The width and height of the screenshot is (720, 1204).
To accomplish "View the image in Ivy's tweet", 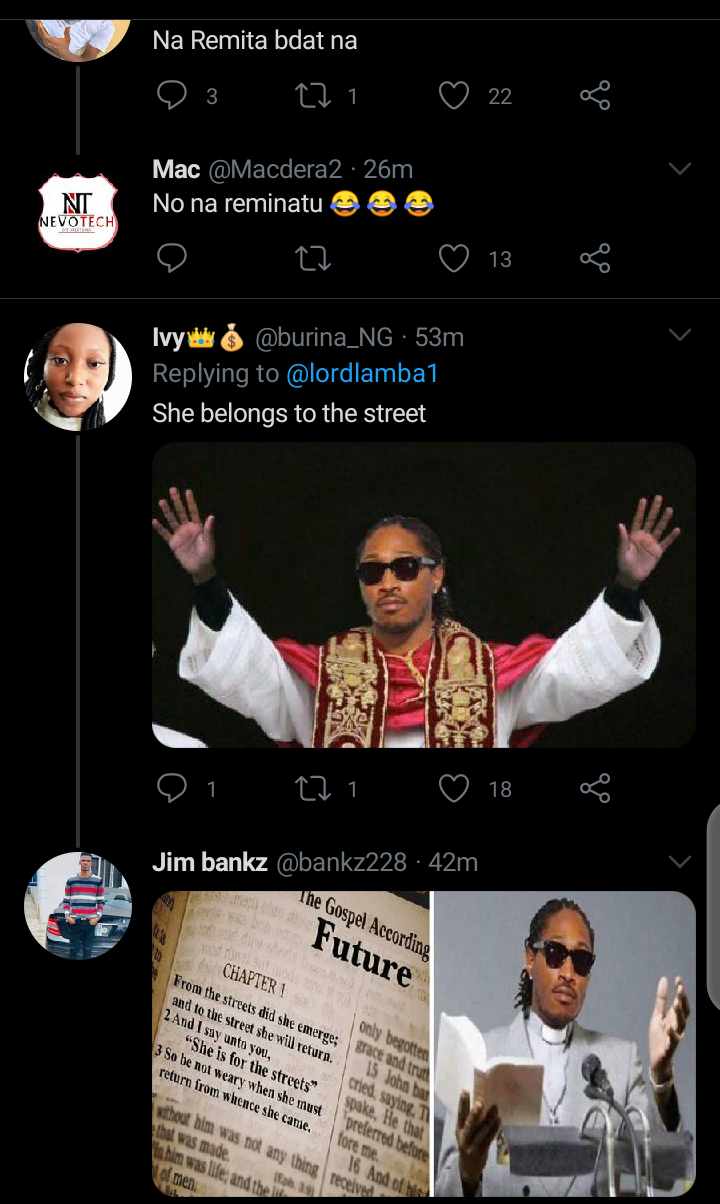I will [423, 595].
